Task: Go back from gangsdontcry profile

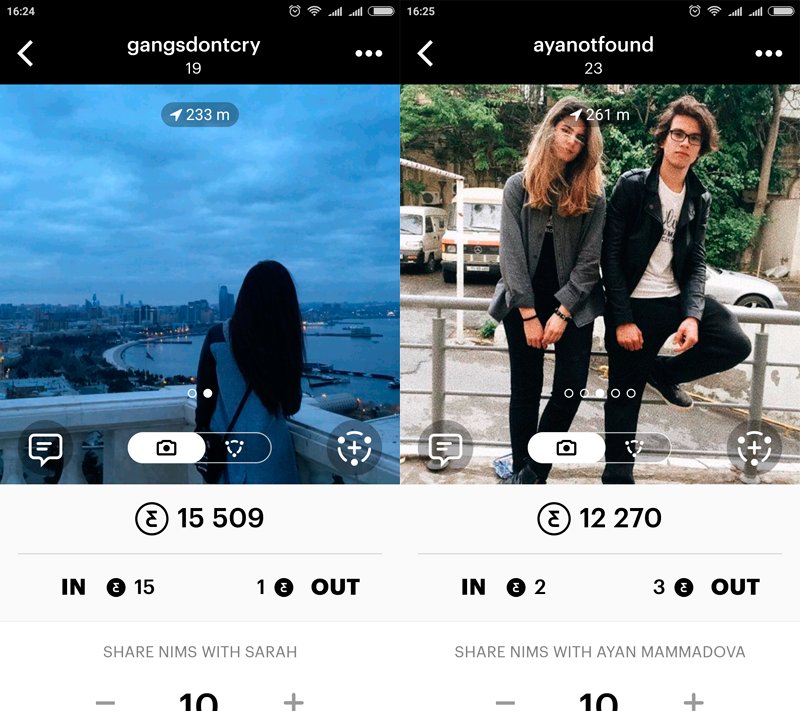Action: (x=26, y=53)
